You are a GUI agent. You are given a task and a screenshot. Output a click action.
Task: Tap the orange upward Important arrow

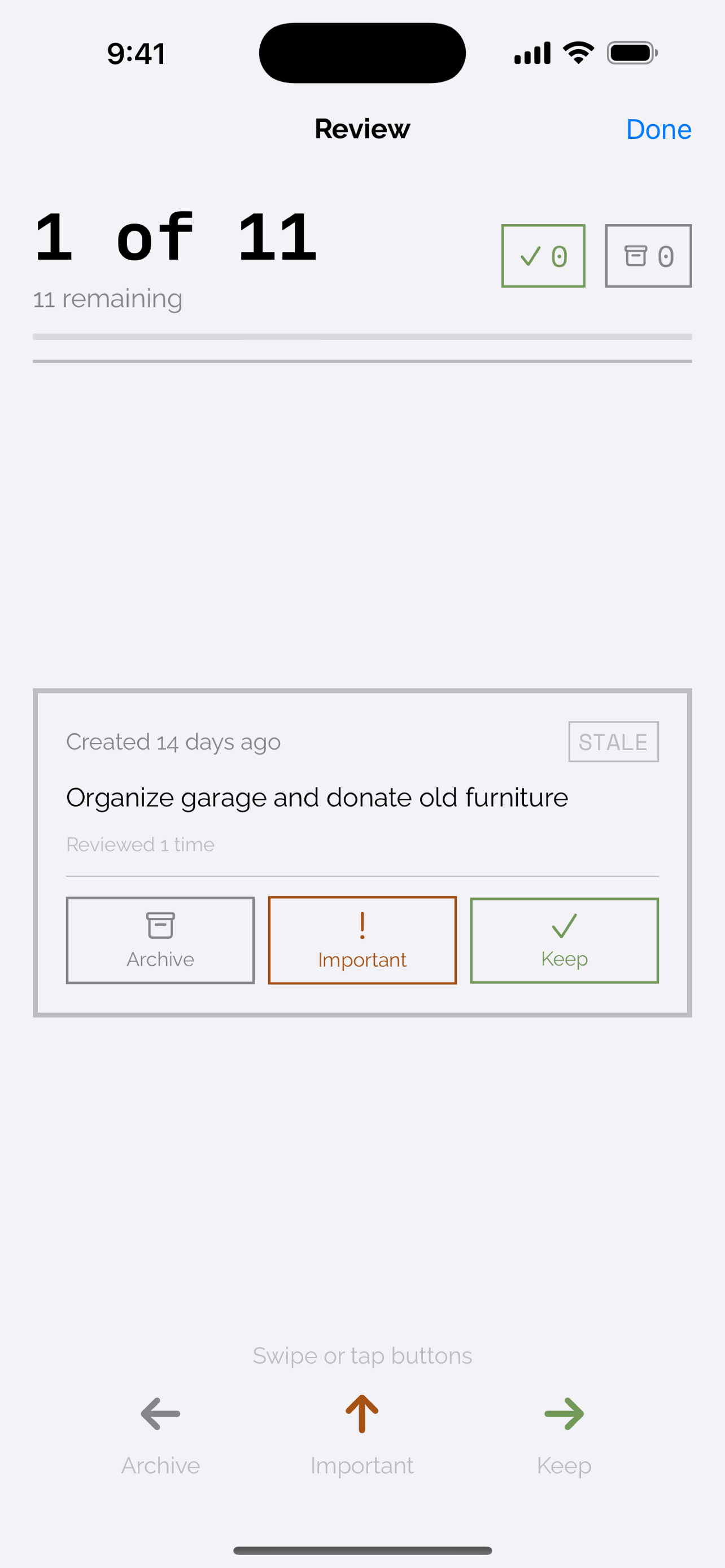point(362,1414)
